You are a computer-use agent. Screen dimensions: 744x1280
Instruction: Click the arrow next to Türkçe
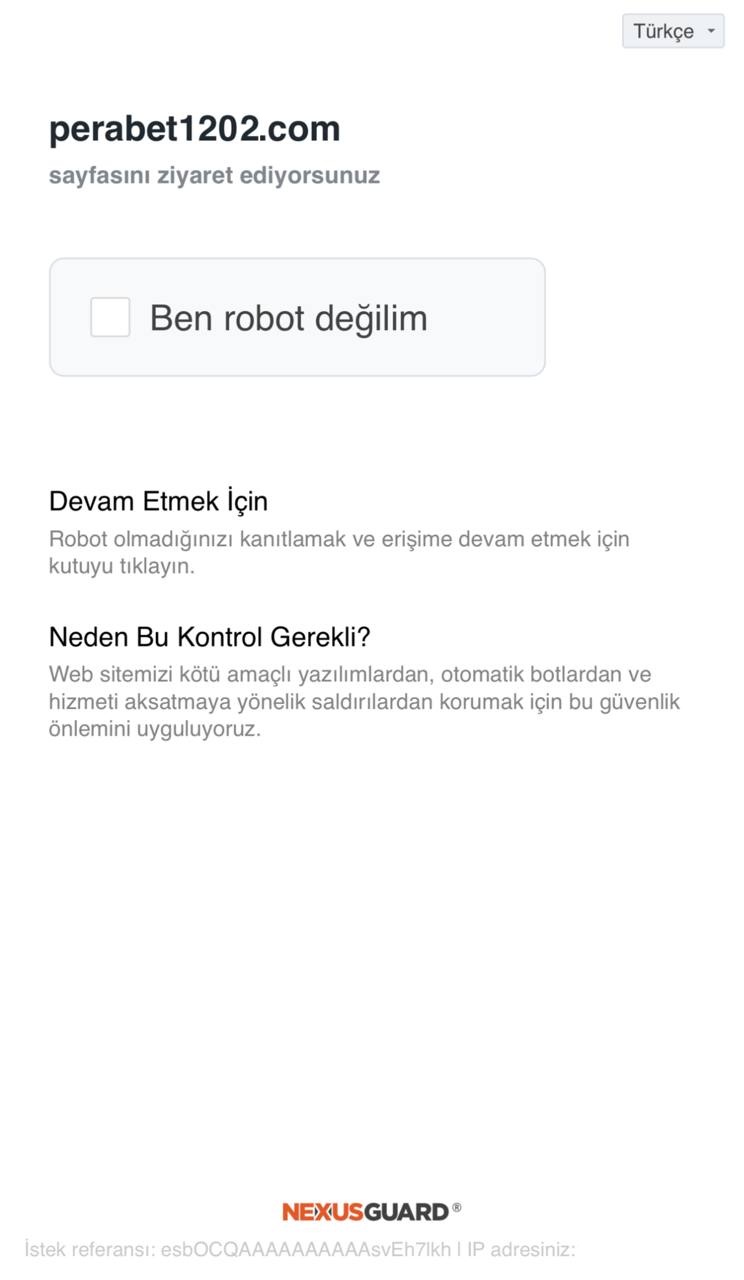coord(710,30)
